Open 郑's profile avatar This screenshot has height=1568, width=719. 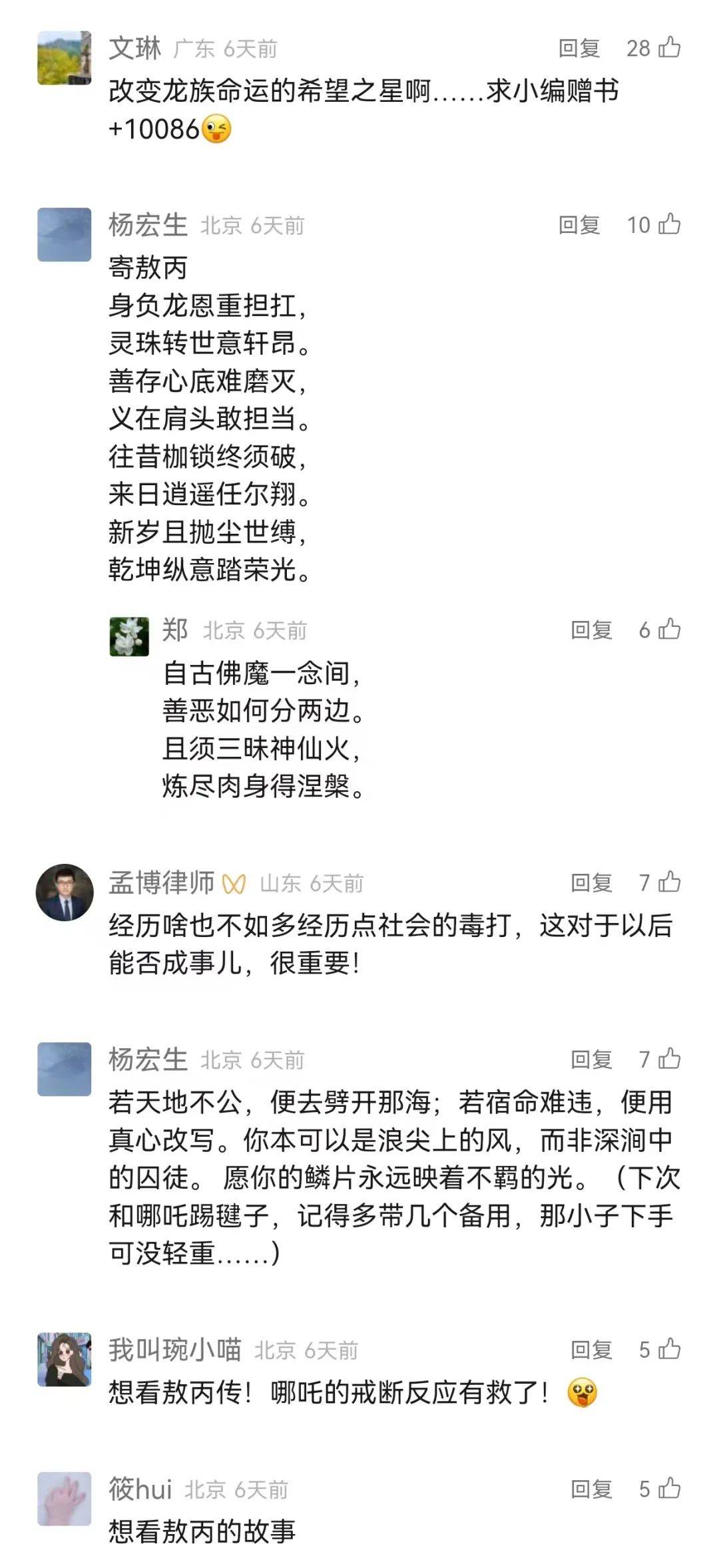(x=129, y=637)
